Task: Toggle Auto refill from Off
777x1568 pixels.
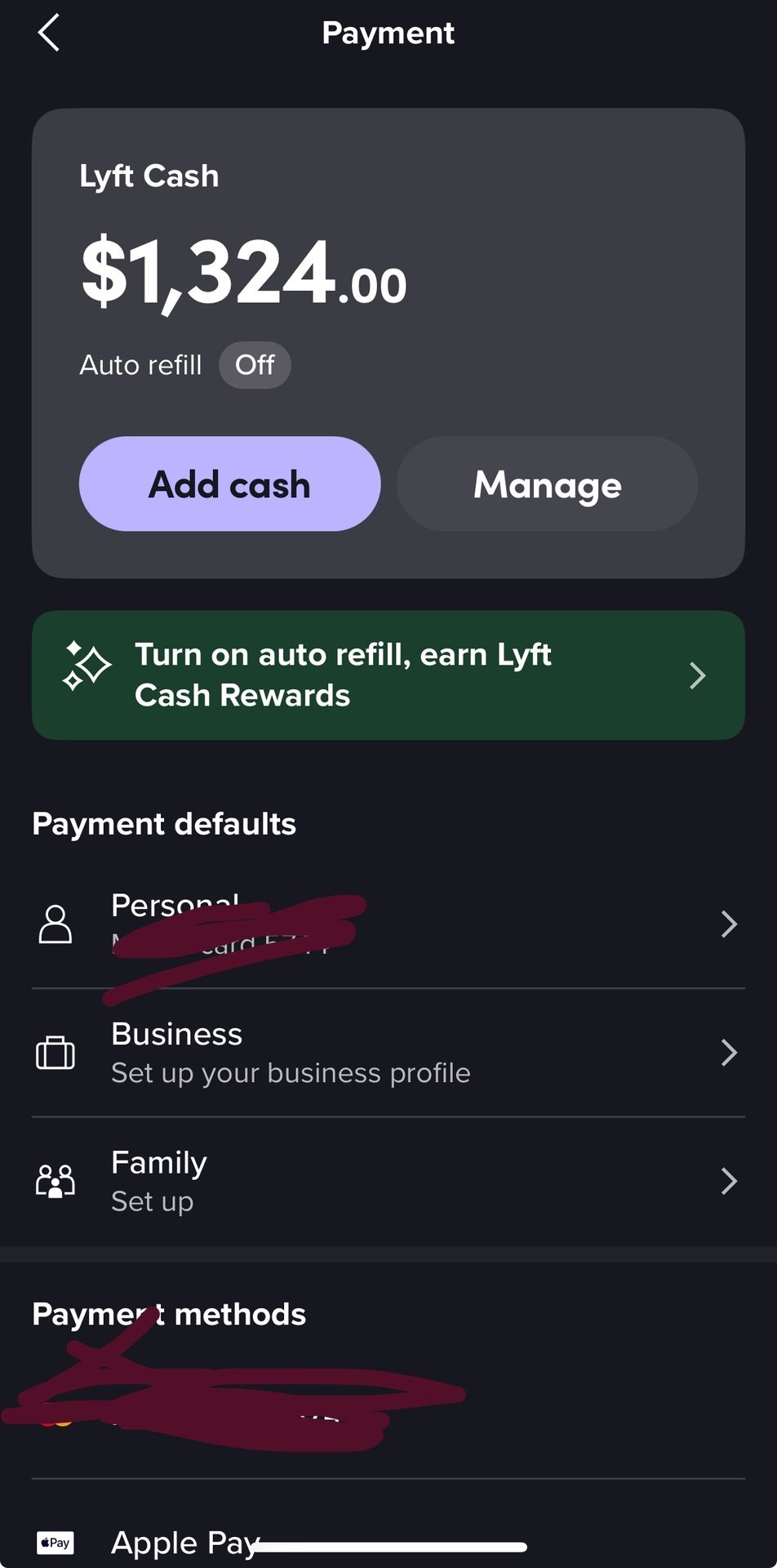Action: [x=255, y=365]
